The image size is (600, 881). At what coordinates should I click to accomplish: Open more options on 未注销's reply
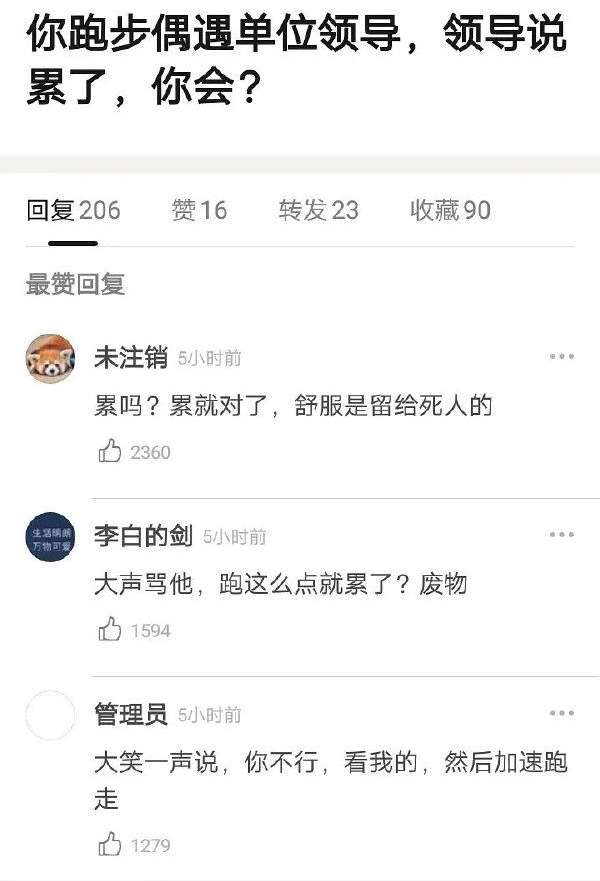562,357
